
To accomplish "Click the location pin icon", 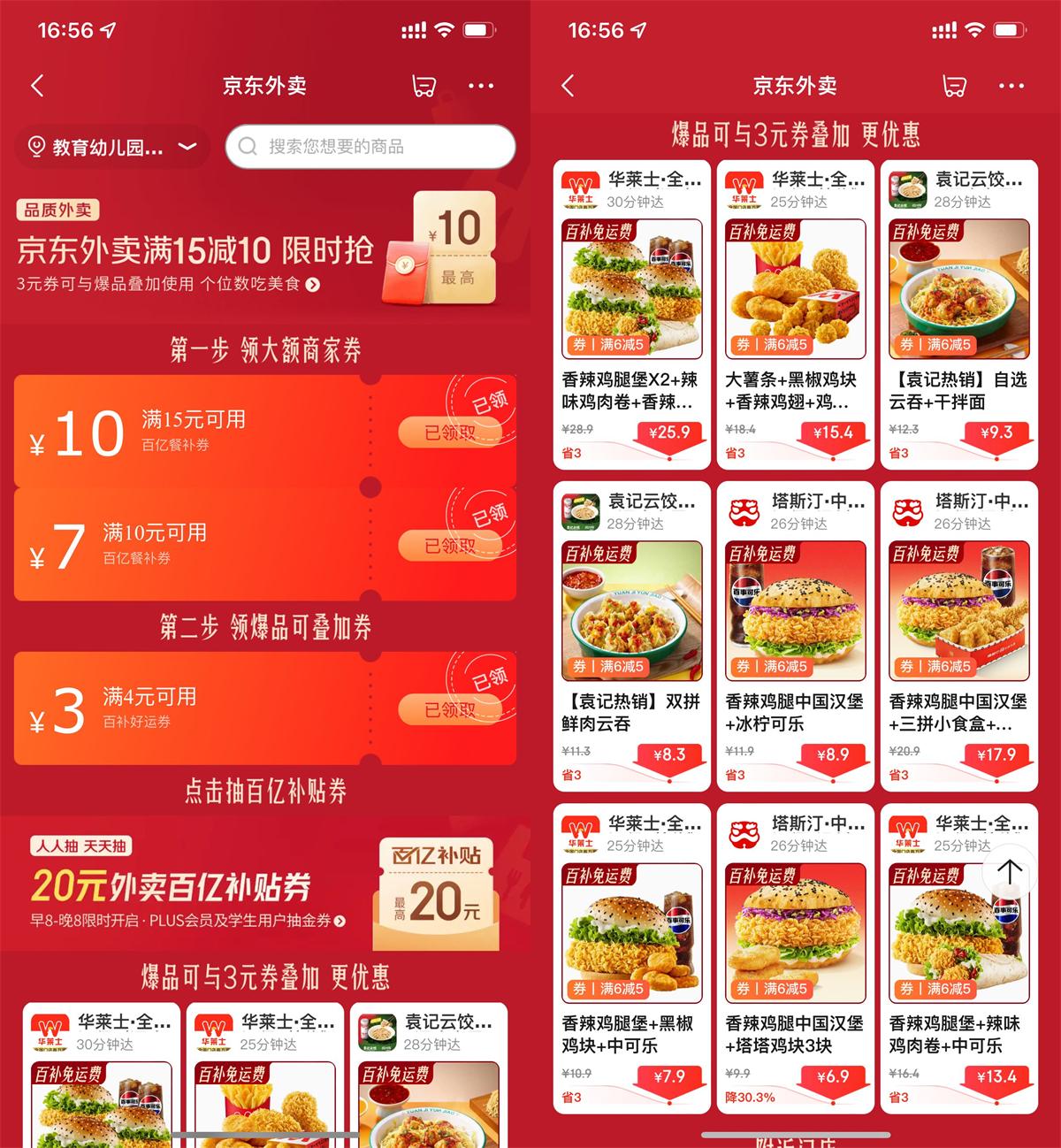I will coord(37,147).
